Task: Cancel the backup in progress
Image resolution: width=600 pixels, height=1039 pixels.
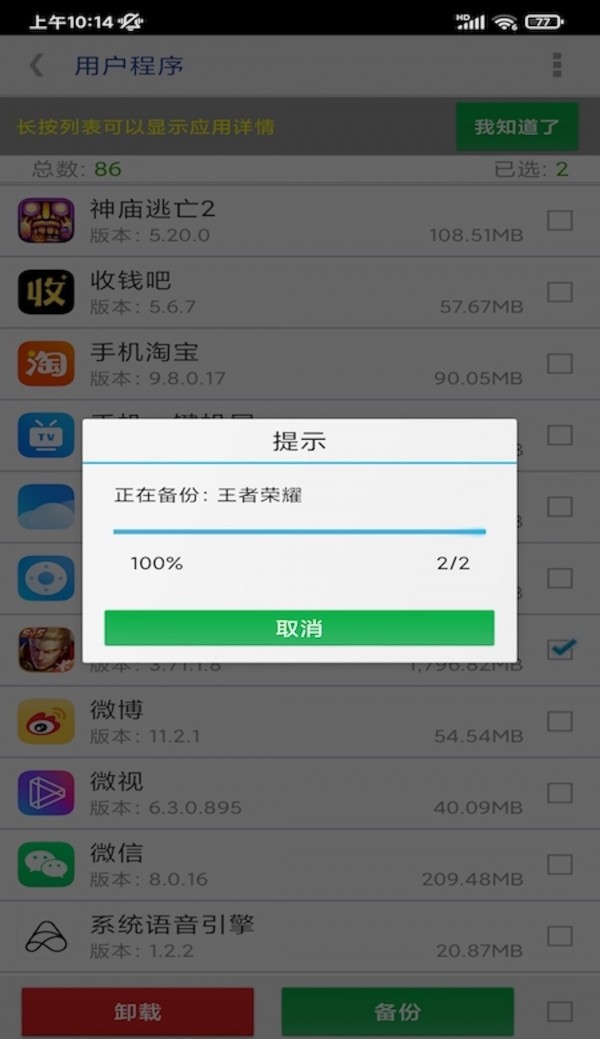Action: coord(299,628)
